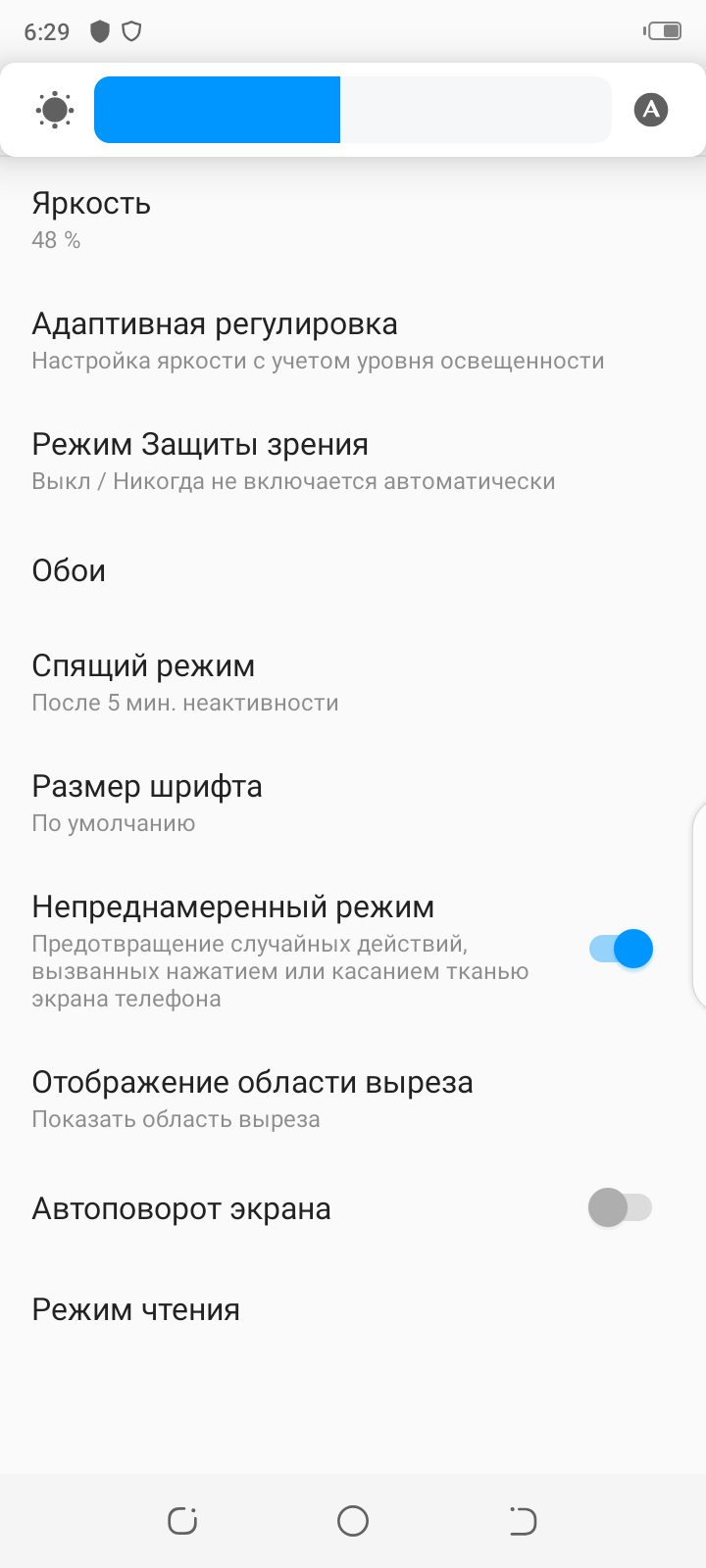This screenshot has height=1568, width=706.
Task: Tap the auto-brightness A icon
Action: [x=651, y=110]
